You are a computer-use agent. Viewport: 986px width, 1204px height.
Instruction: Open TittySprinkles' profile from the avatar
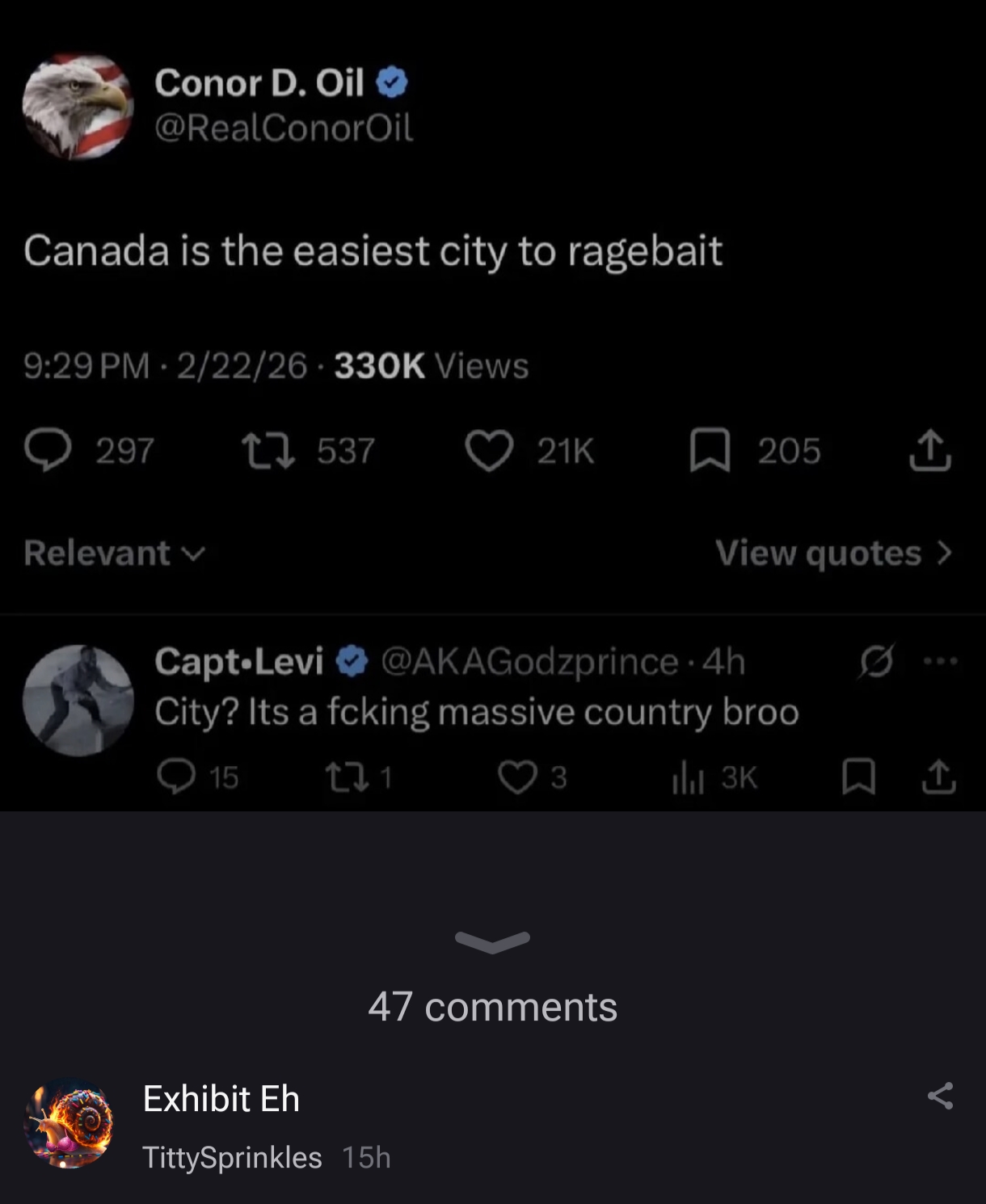click(x=70, y=1125)
